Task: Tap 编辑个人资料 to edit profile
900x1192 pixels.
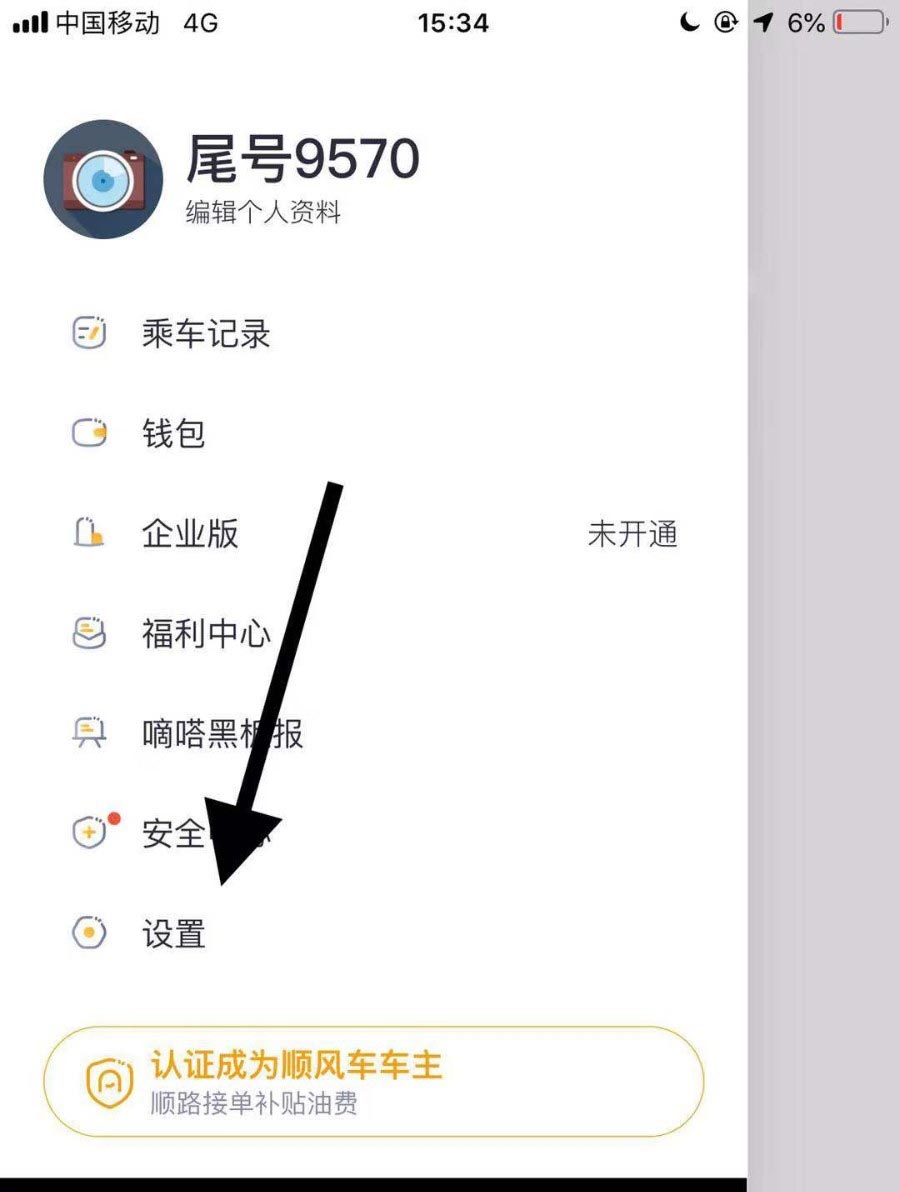Action: (264, 213)
